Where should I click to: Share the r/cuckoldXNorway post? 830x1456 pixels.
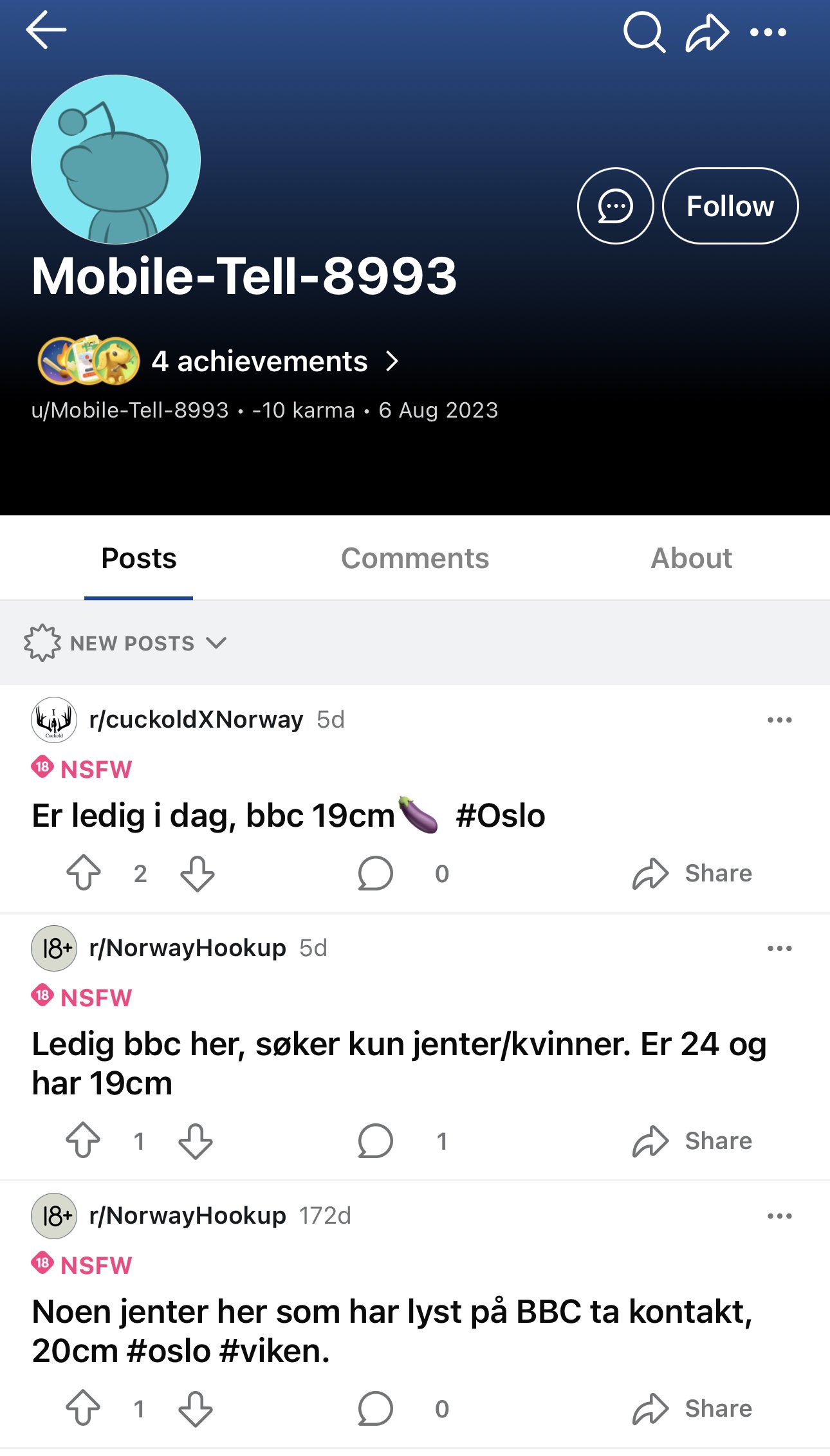(x=692, y=873)
